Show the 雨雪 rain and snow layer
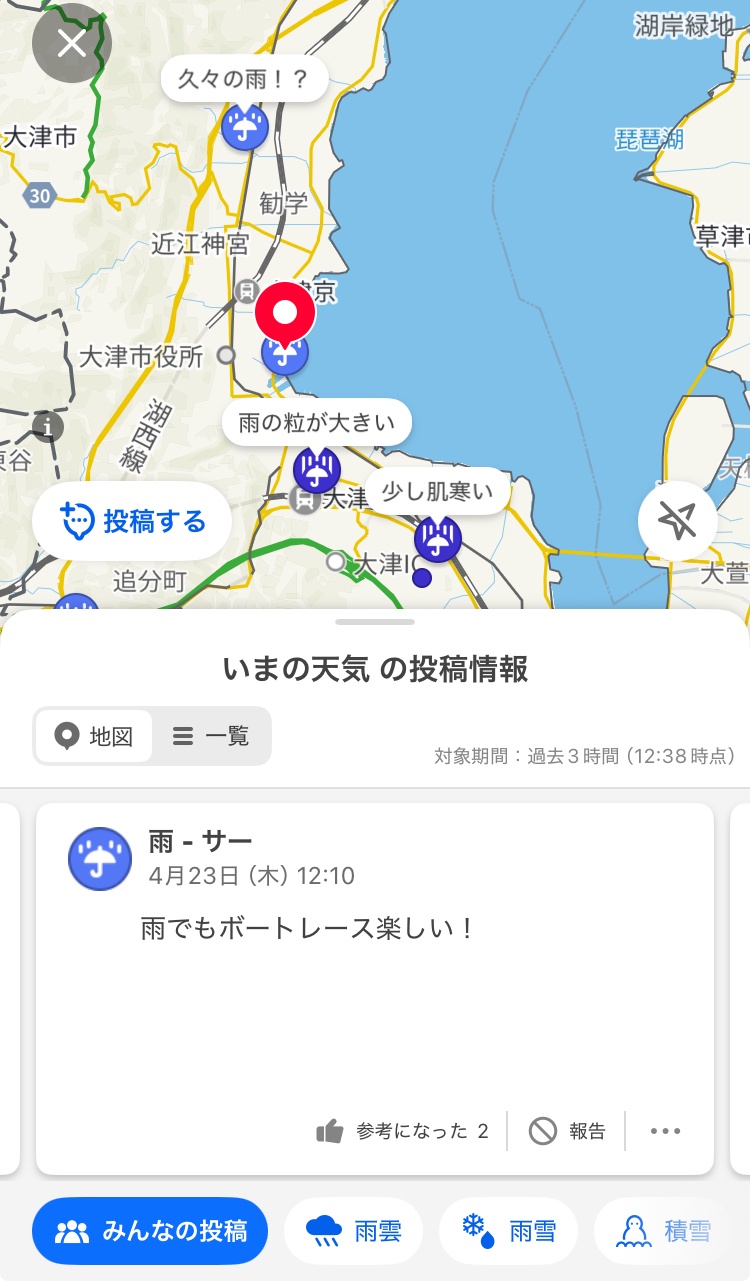 point(509,1231)
